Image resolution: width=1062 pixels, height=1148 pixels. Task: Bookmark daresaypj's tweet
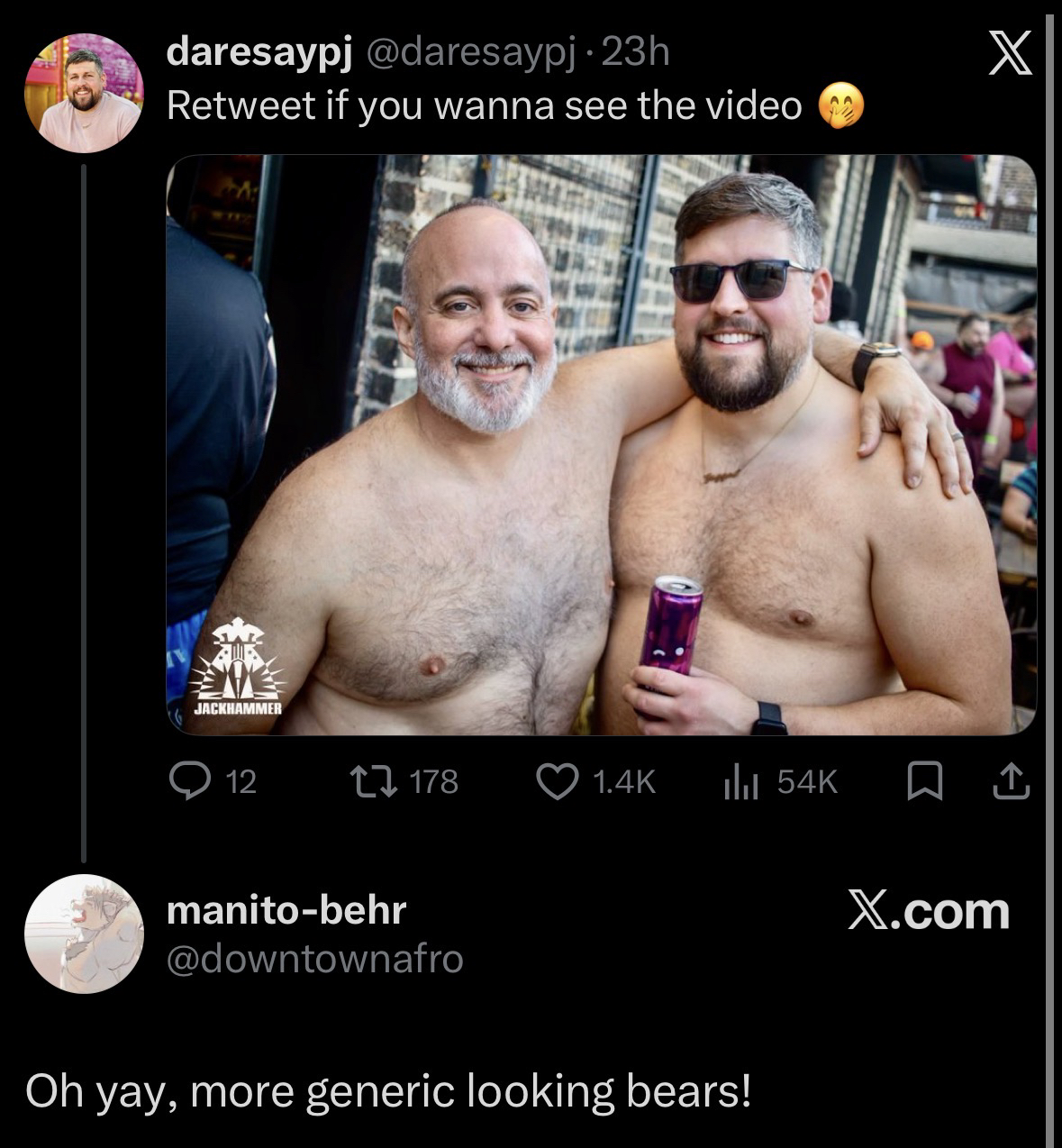924,781
